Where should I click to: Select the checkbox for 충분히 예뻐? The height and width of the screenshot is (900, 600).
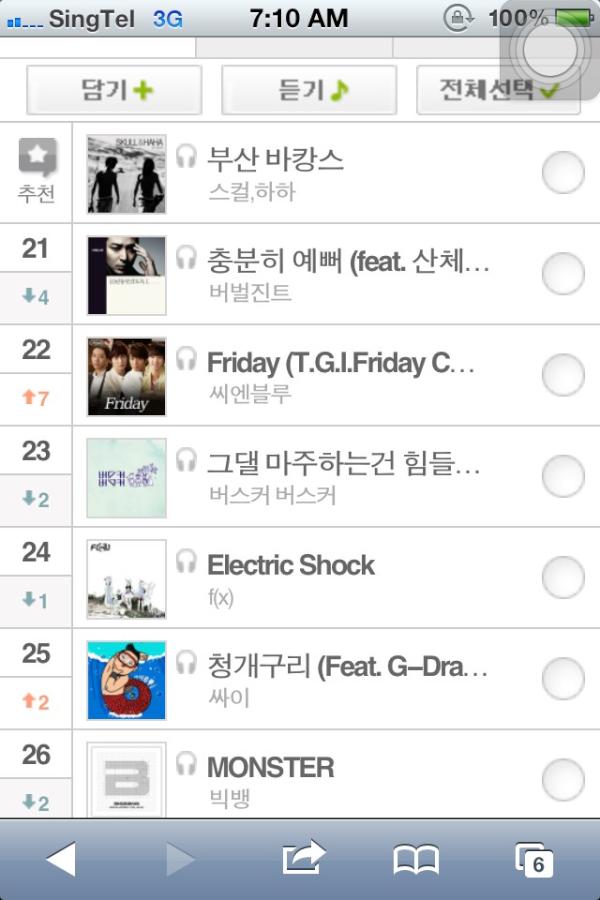click(563, 273)
